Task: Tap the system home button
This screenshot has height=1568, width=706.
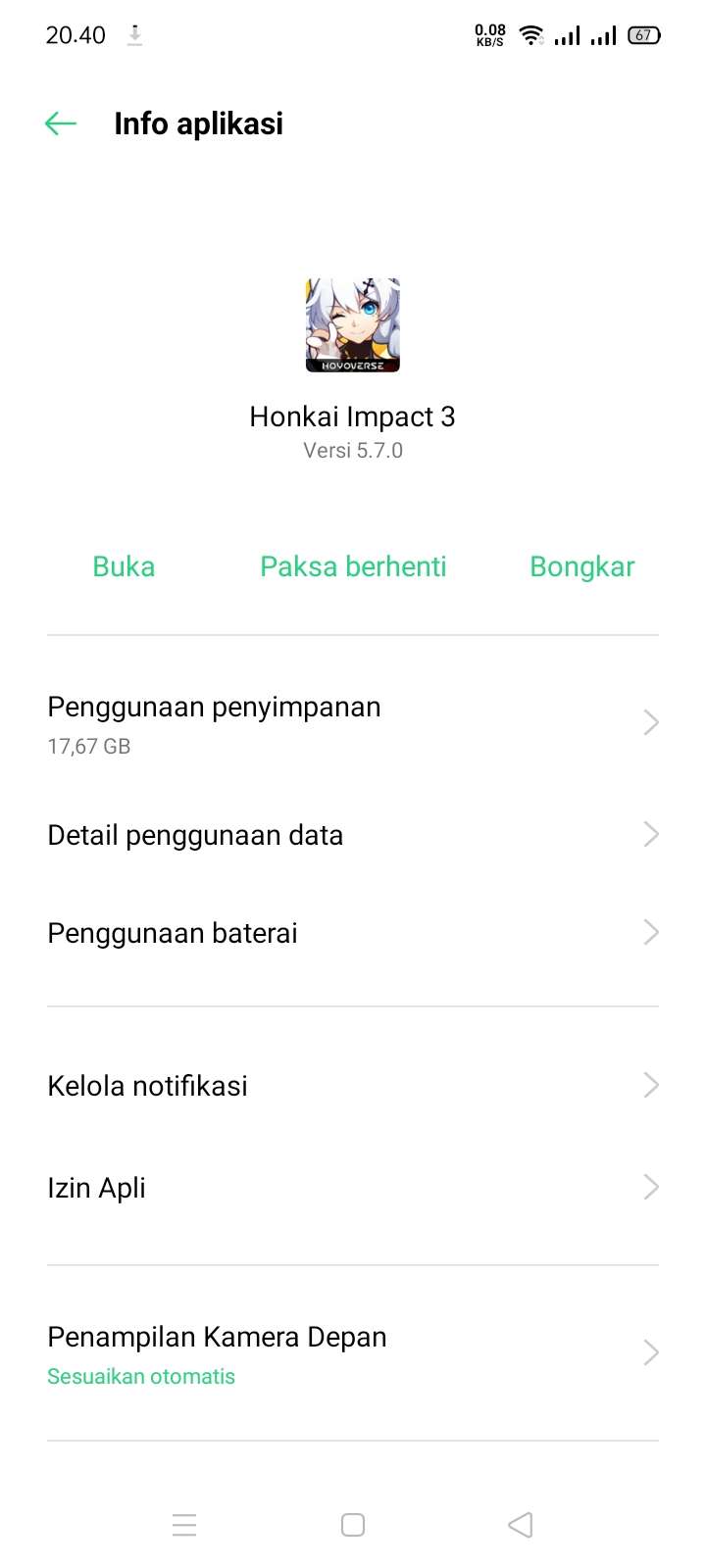Action: 353,1525
